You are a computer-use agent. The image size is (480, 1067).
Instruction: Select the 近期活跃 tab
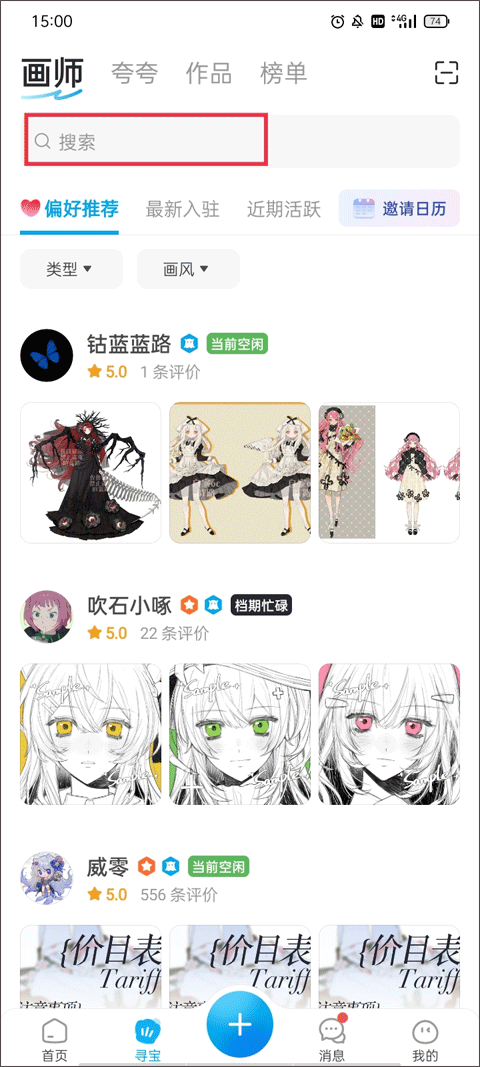pos(283,209)
